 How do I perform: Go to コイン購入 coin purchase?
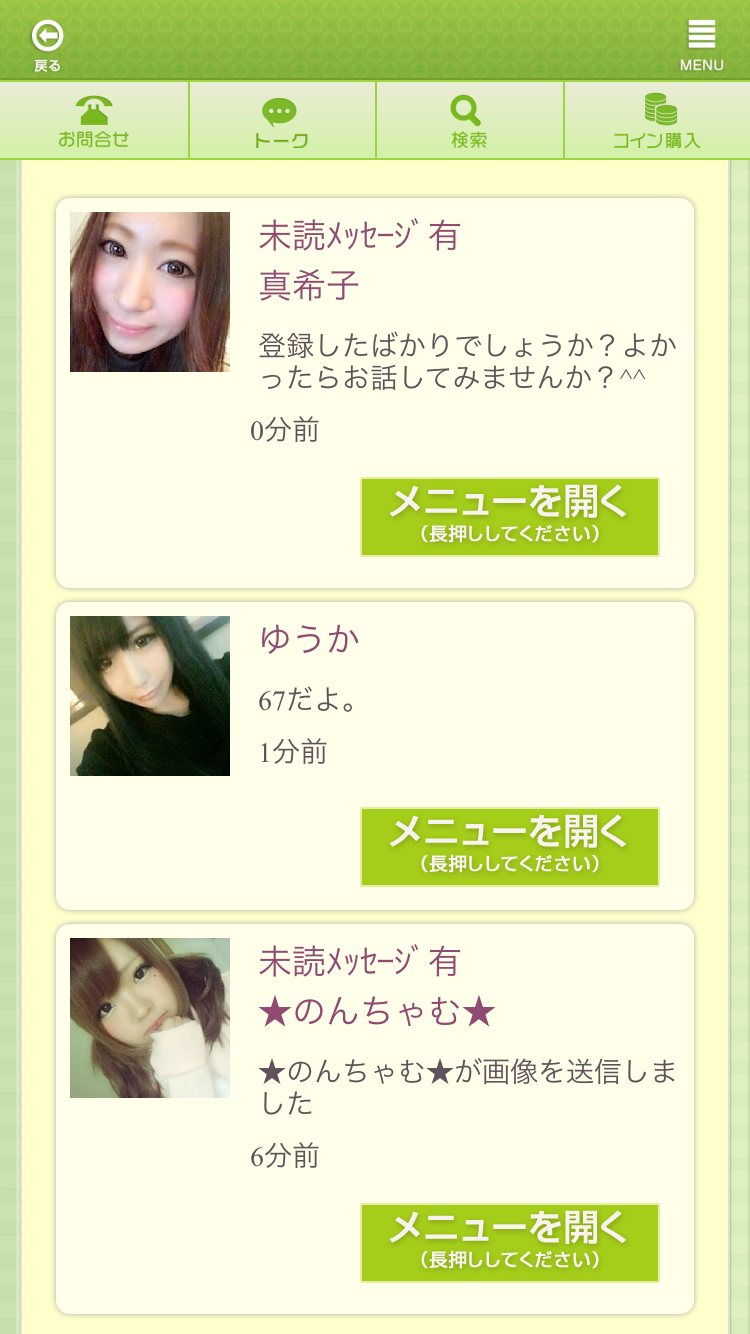pos(656,121)
